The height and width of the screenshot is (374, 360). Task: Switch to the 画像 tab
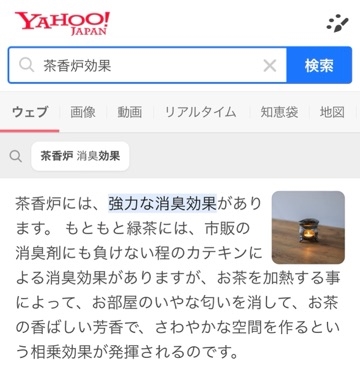[x=83, y=112]
